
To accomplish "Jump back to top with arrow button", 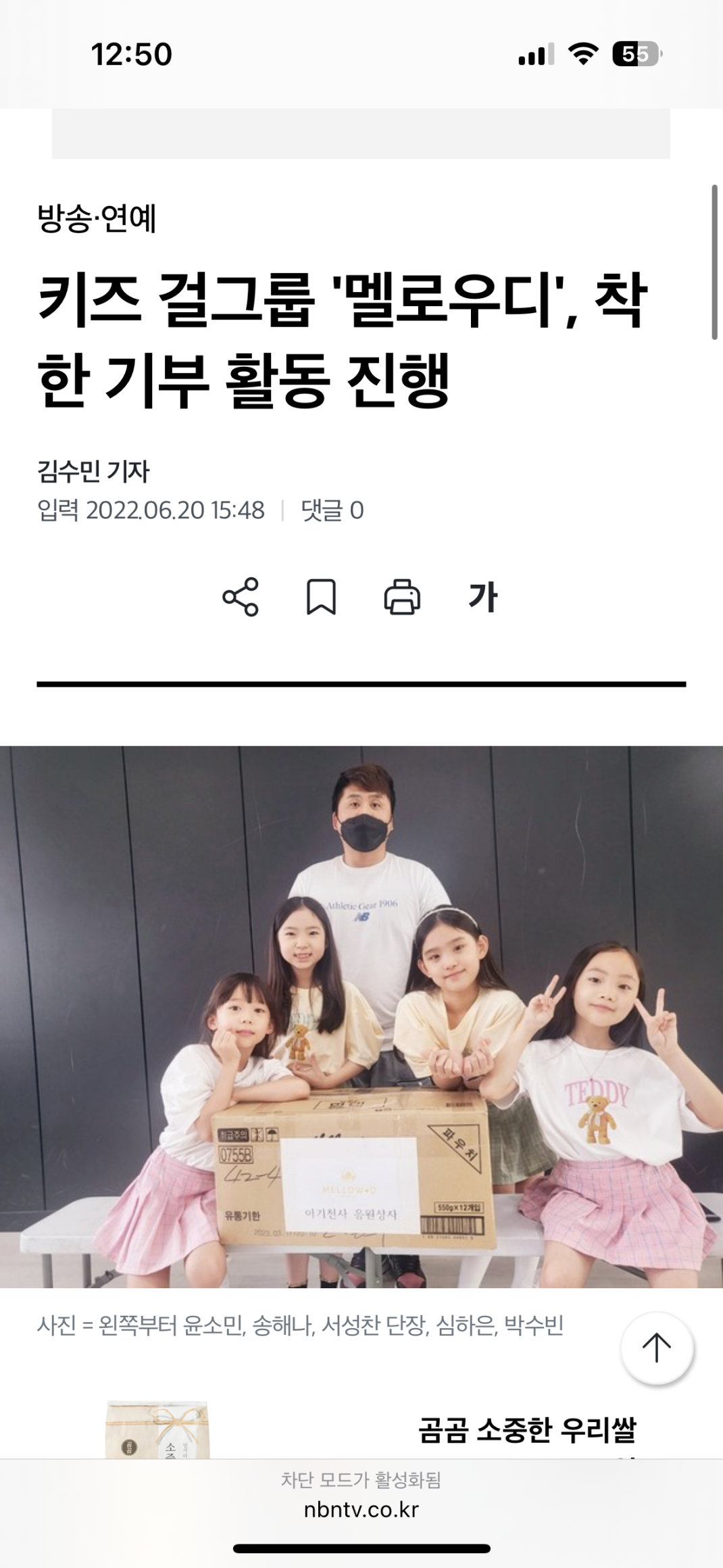I will [x=657, y=1348].
